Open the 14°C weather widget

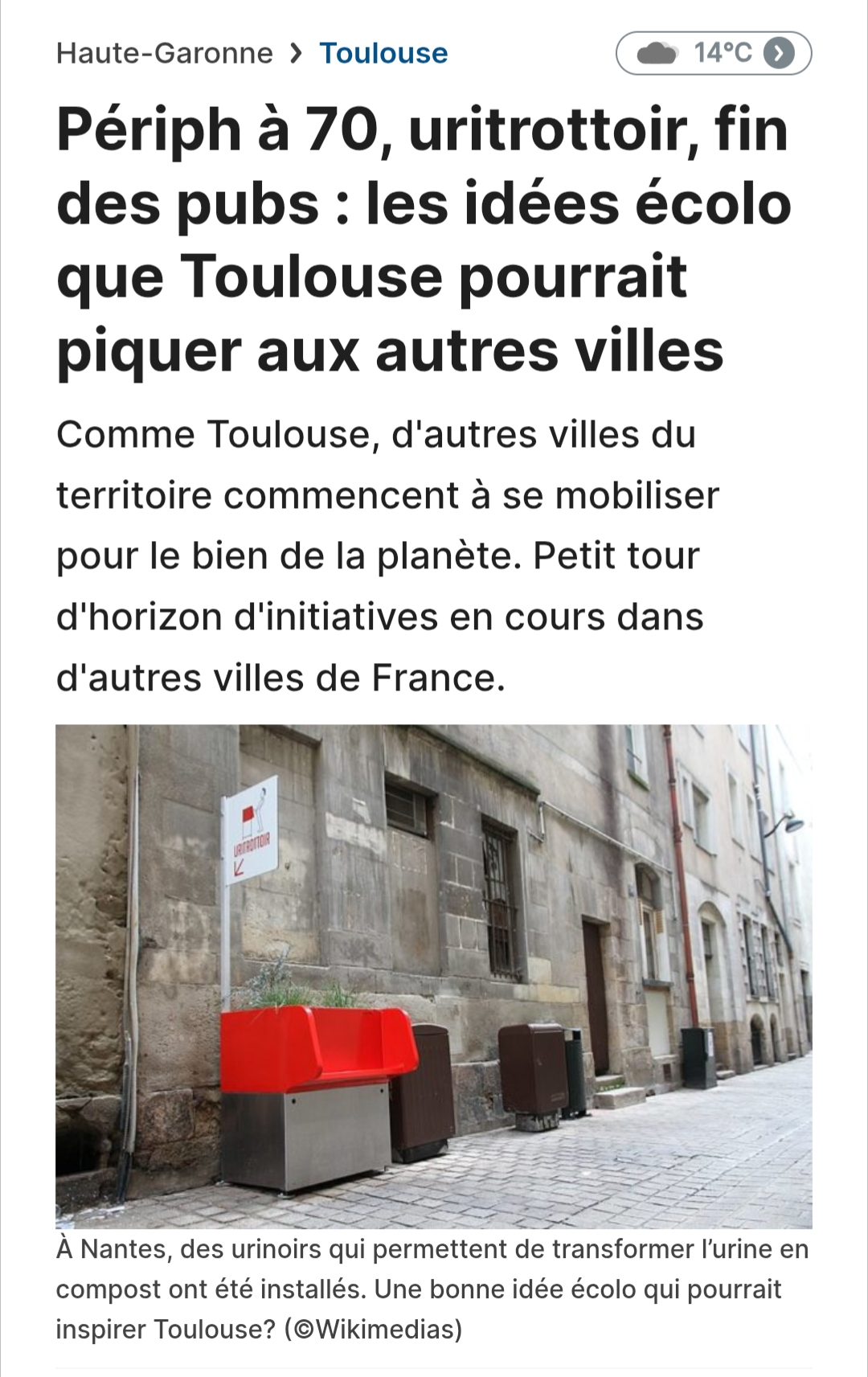(714, 53)
